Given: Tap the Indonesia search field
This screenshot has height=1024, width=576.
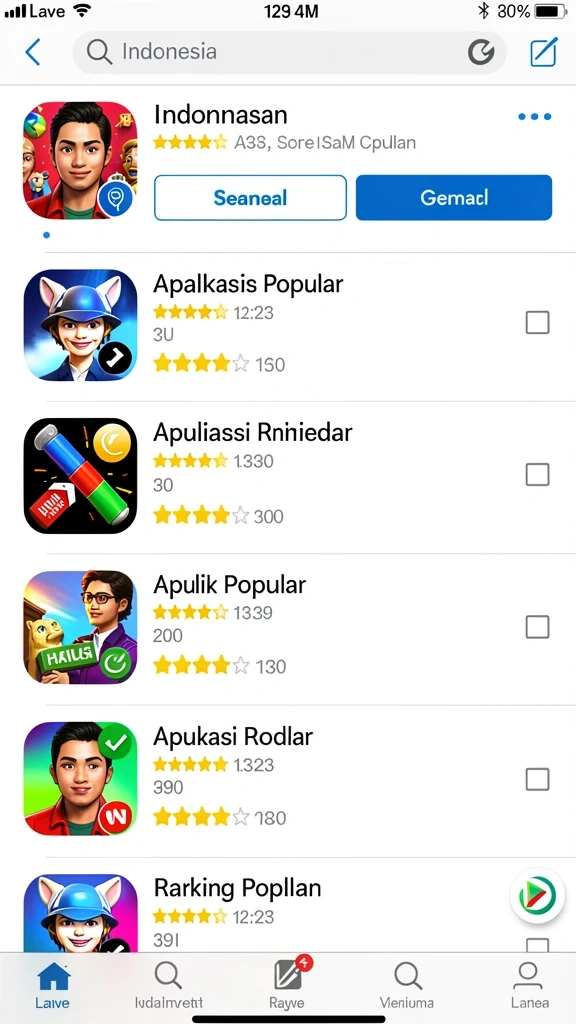Looking at the screenshot, I should click(289, 52).
